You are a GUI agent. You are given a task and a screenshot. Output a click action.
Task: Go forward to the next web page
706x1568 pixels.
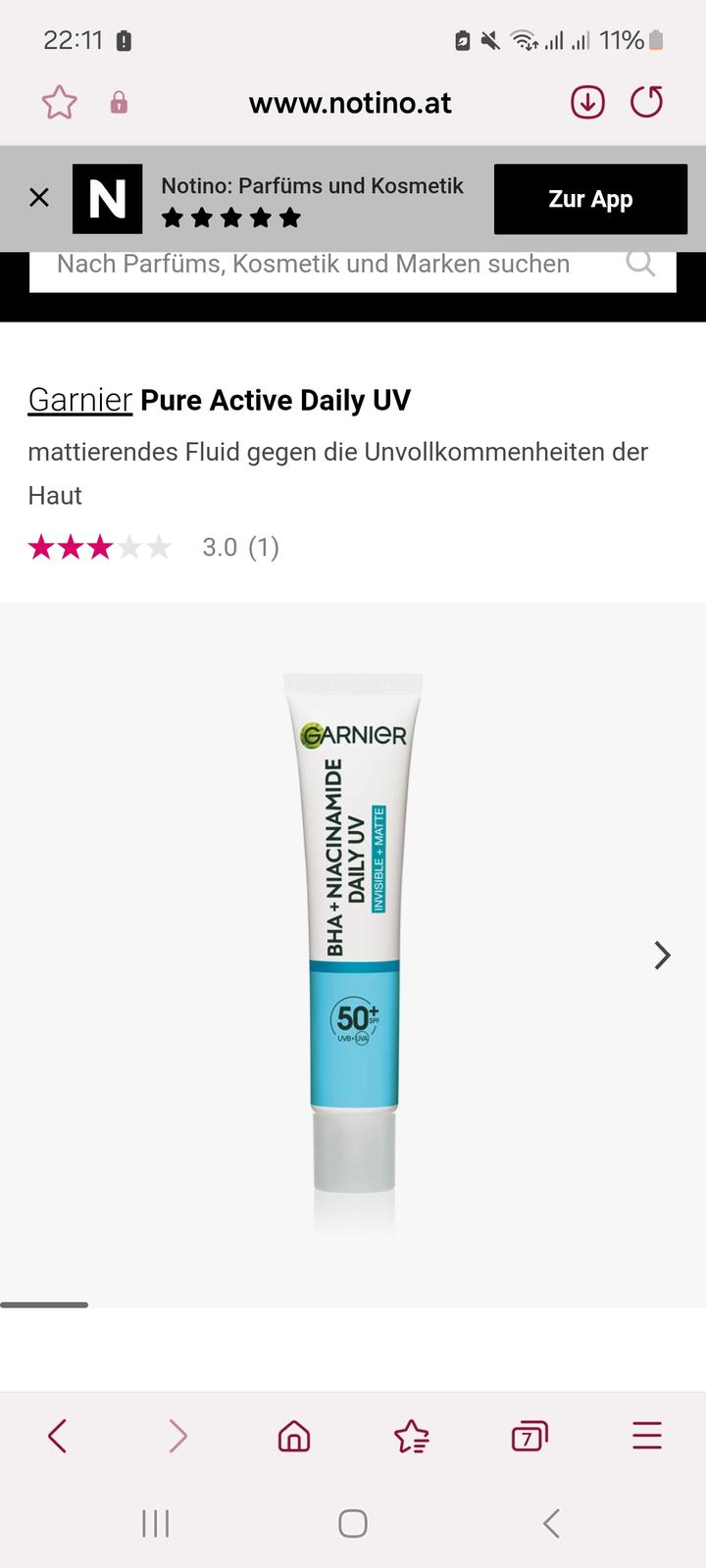177,1437
